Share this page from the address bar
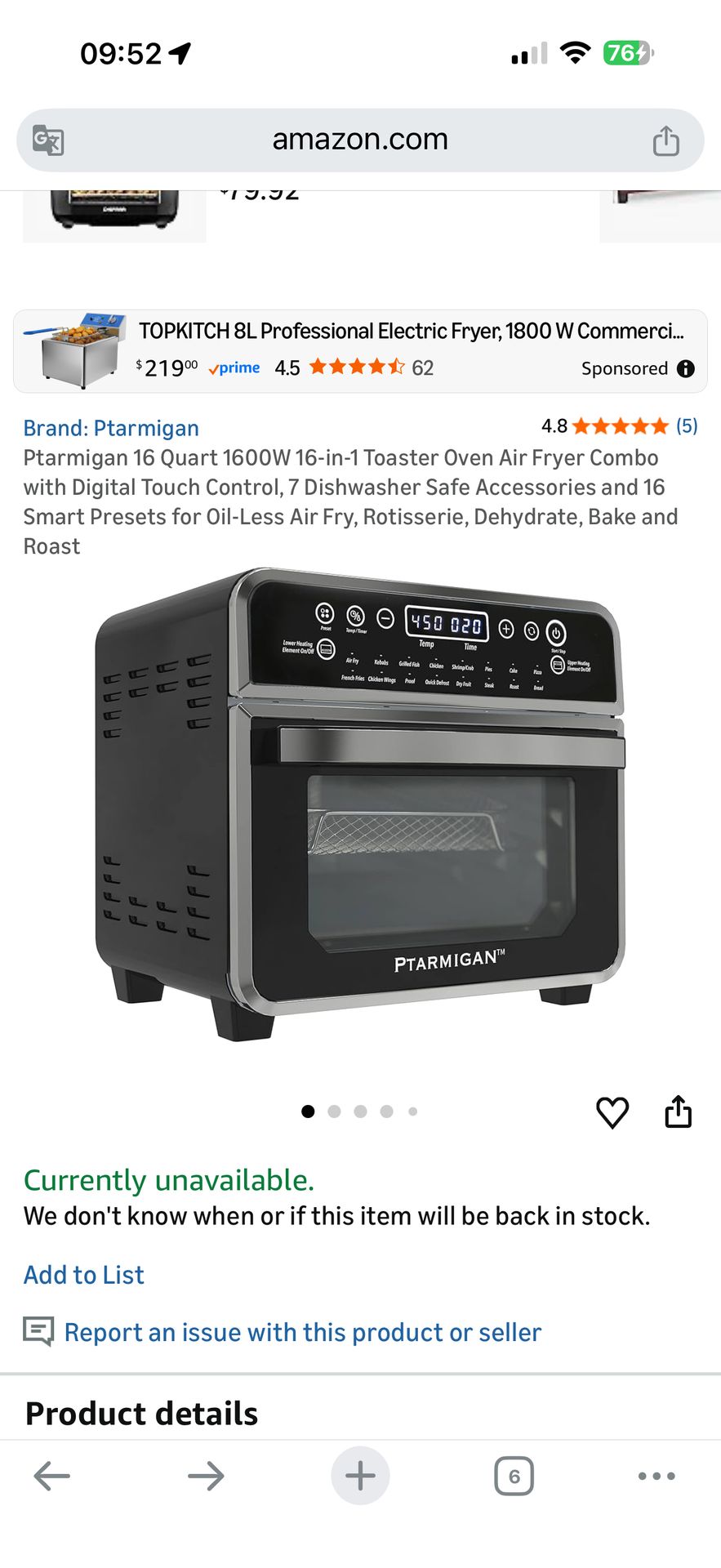 click(665, 140)
